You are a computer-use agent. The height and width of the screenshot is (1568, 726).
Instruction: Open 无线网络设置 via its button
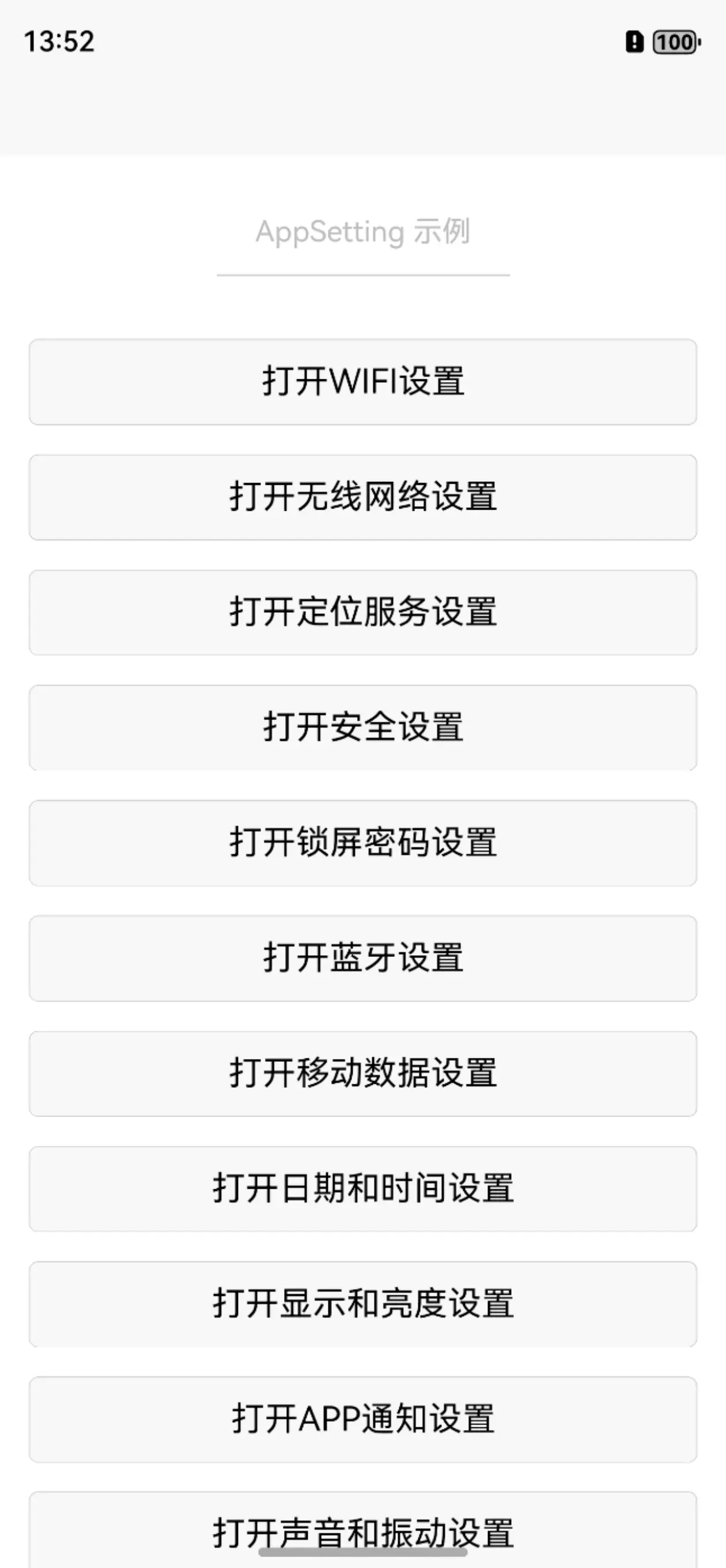[x=362, y=497]
